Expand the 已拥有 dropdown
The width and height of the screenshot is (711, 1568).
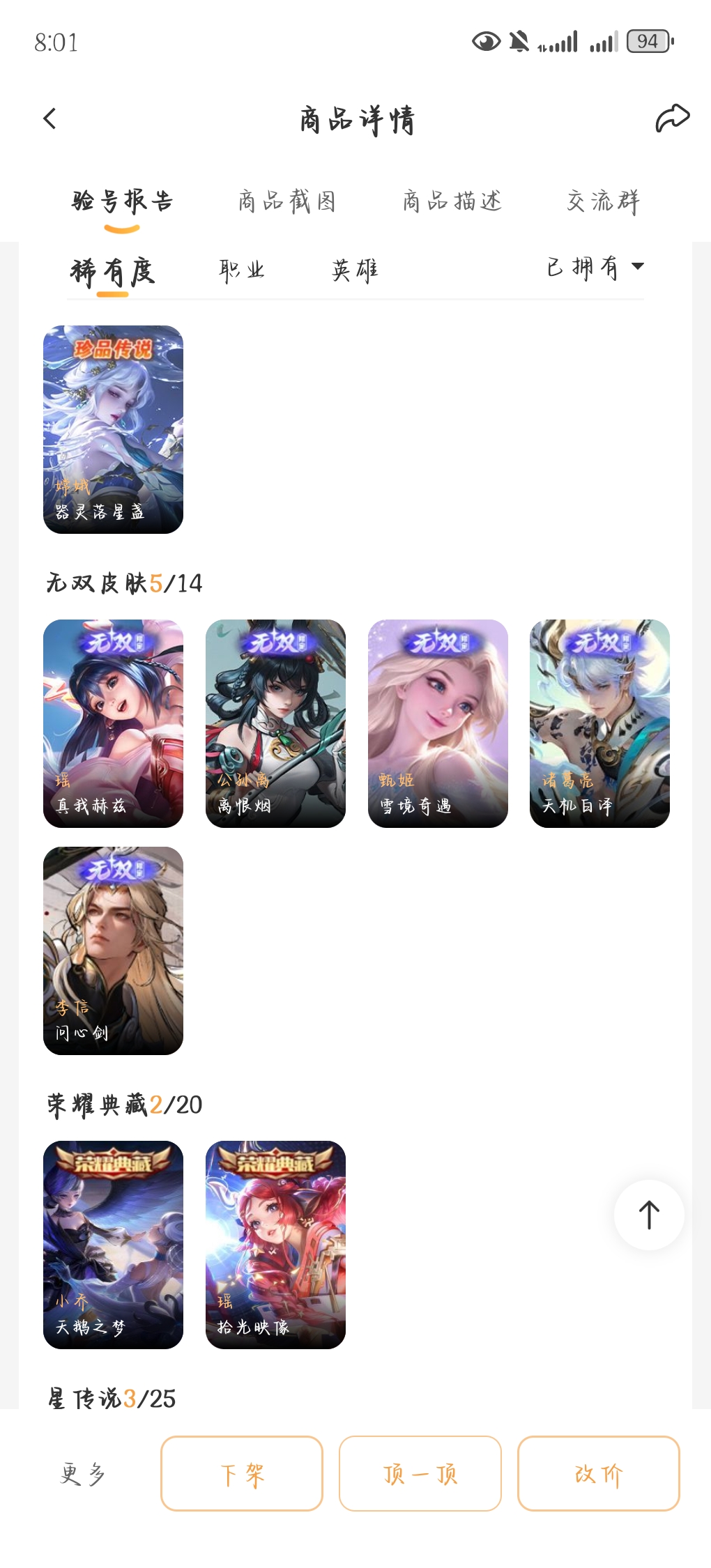pos(595,267)
